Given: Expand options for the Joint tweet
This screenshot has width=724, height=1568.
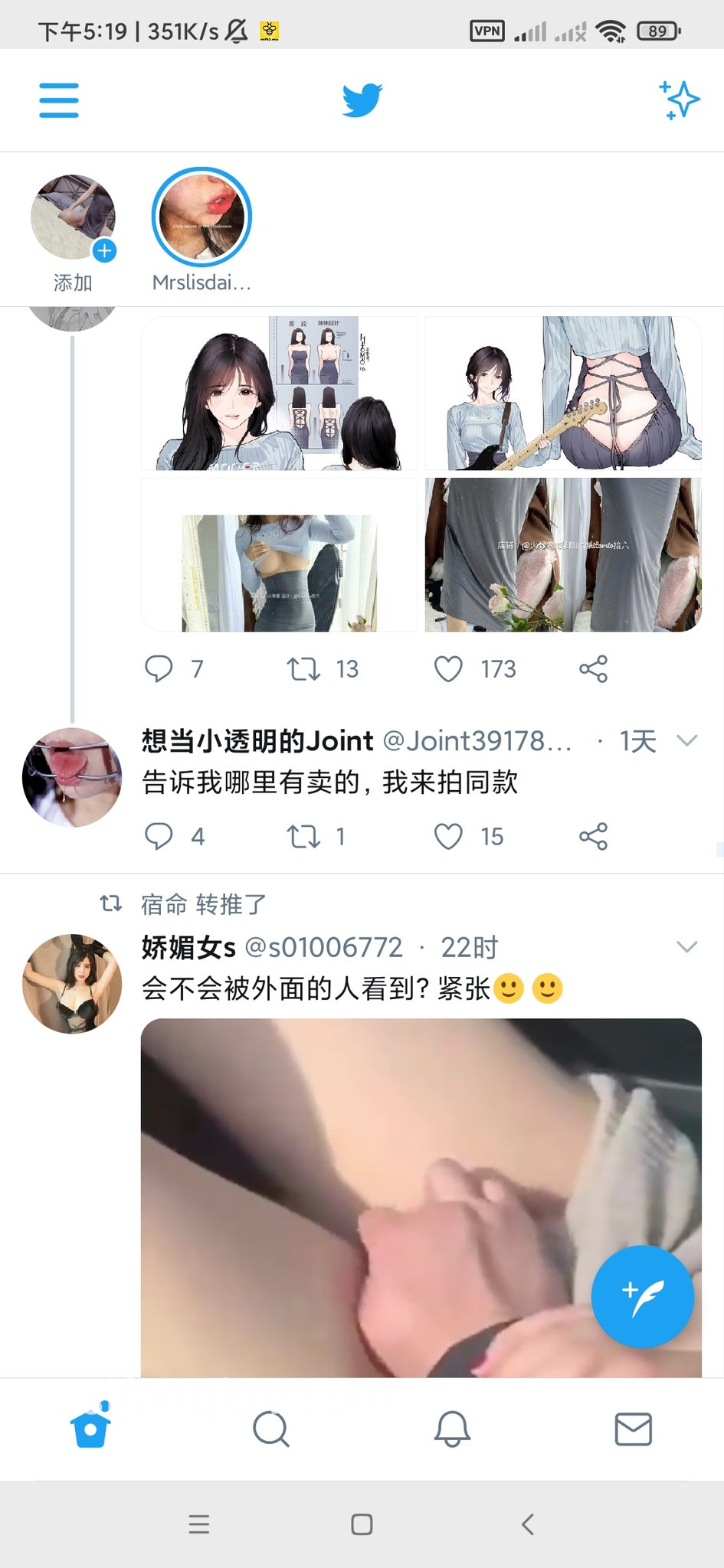Looking at the screenshot, I should [x=687, y=740].
